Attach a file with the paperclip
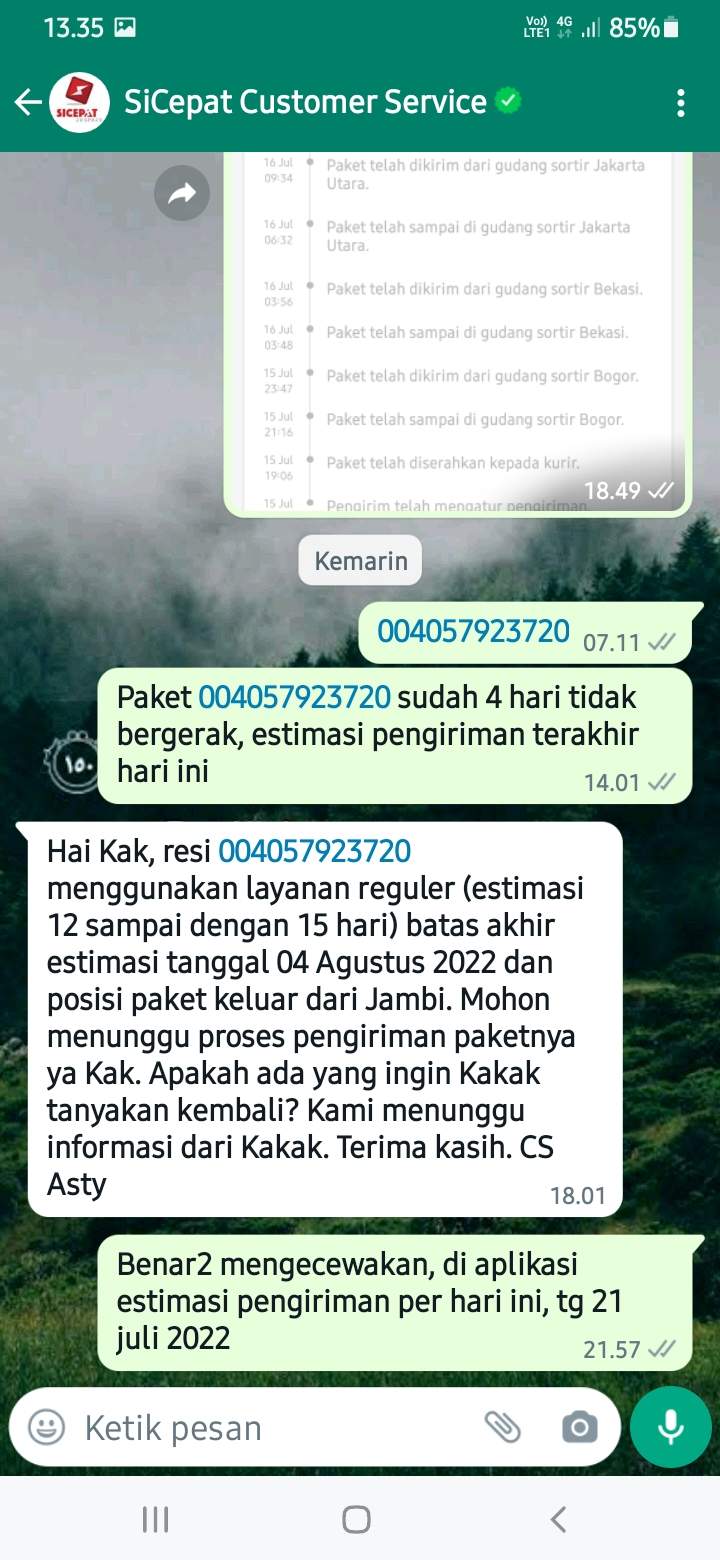 pyautogui.click(x=502, y=1427)
